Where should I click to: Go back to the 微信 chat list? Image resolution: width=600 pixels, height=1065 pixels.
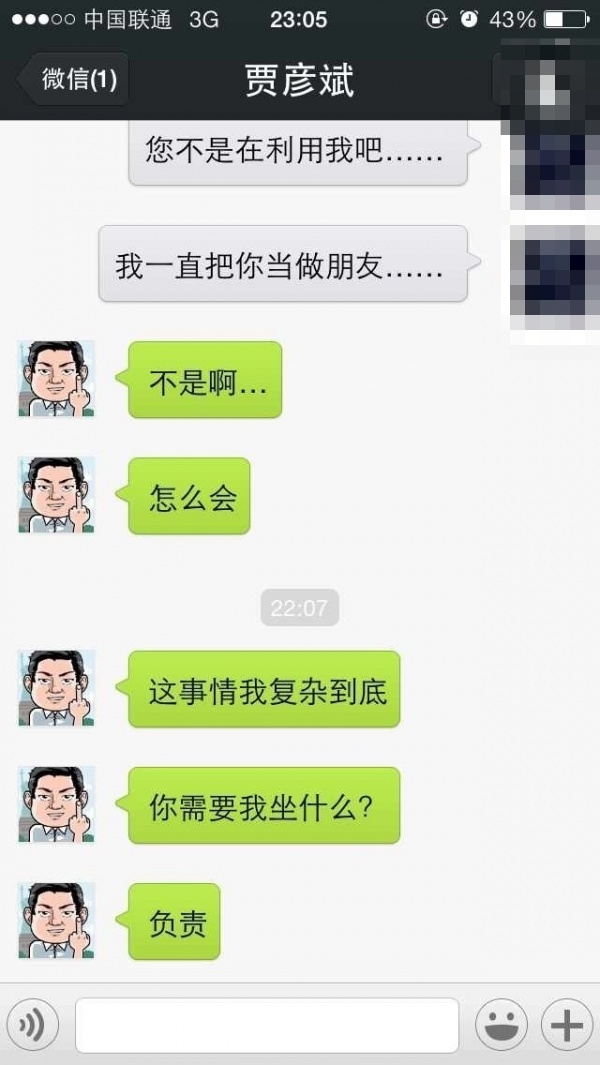click(x=74, y=80)
